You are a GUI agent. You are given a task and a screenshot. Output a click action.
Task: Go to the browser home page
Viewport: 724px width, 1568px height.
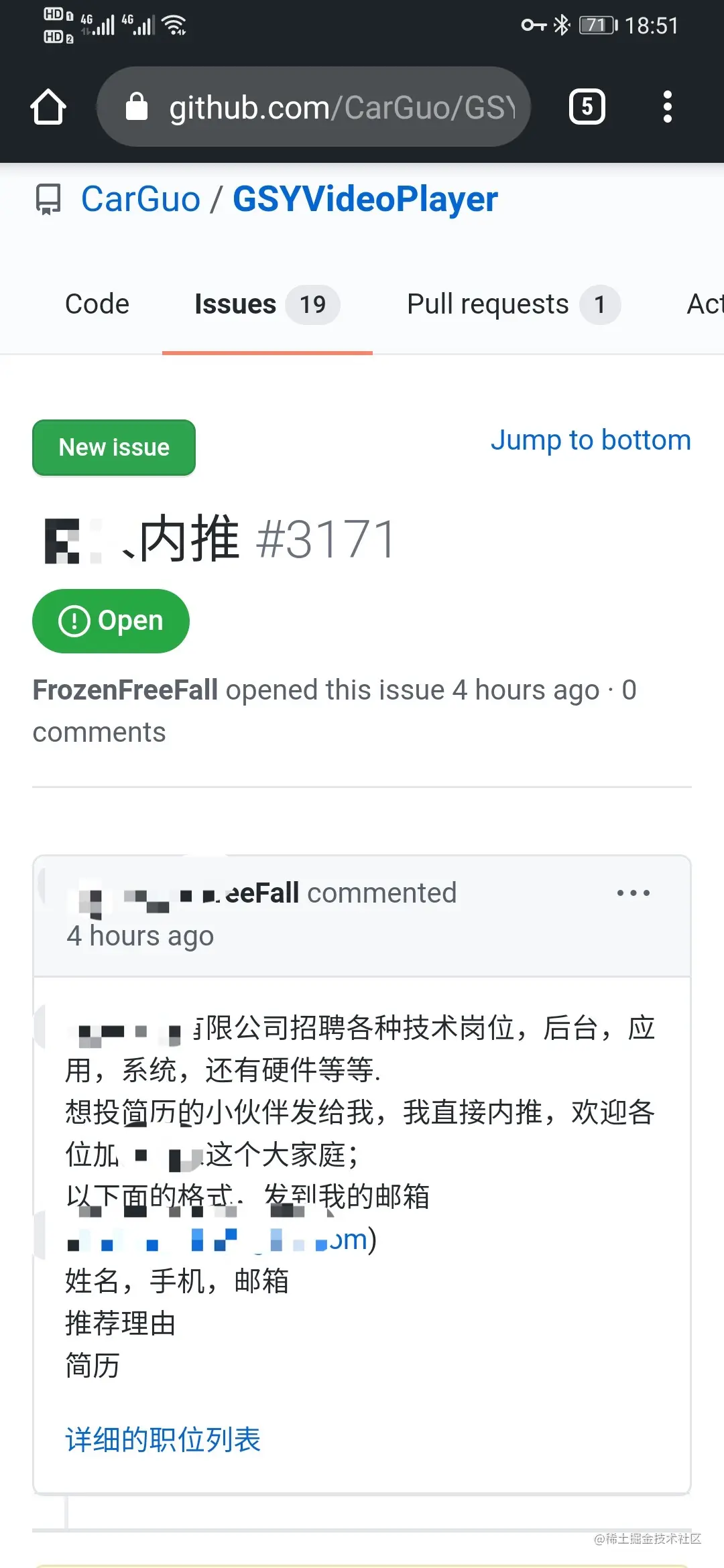click(48, 107)
